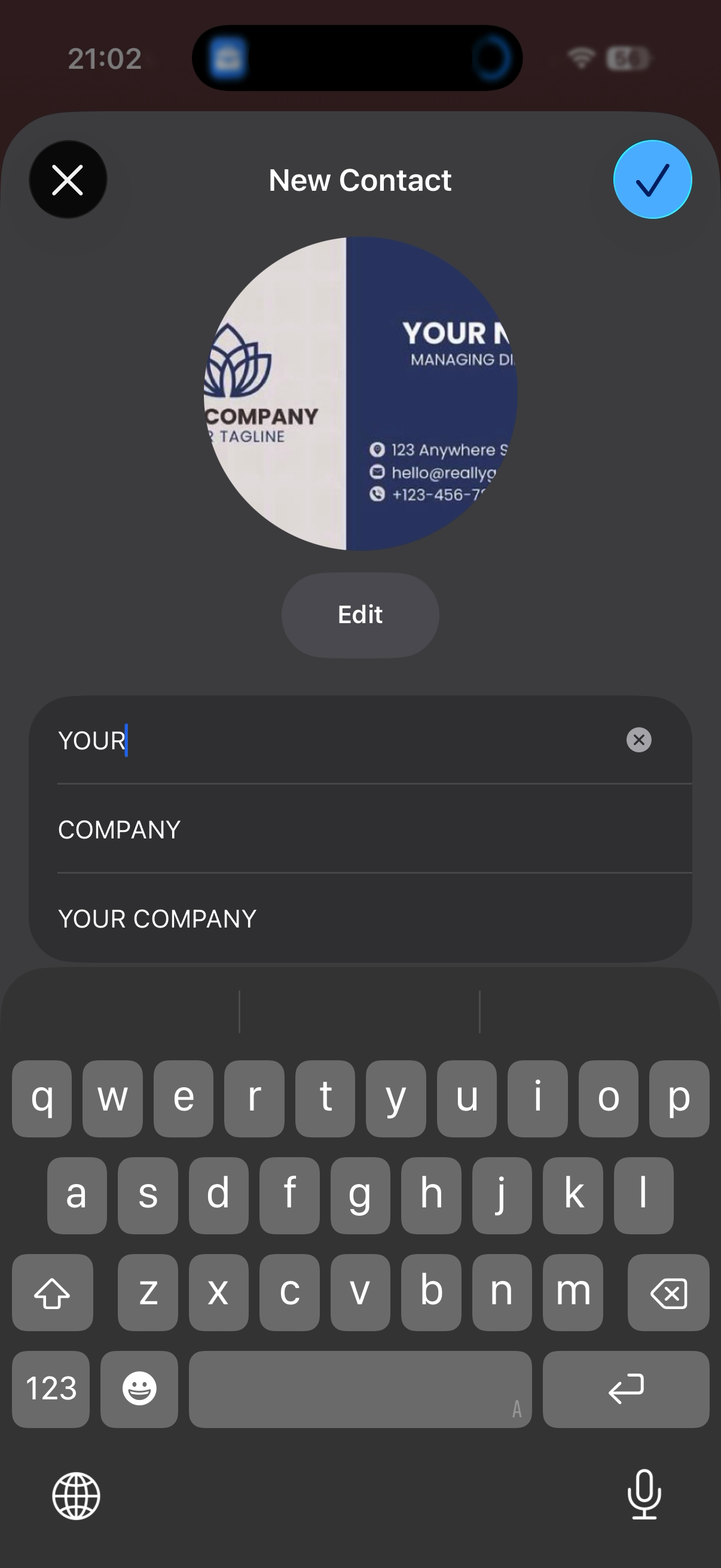Switch to the numeric keyboard with 123 key
721x1568 pixels.
click(x=50, y=1389)
